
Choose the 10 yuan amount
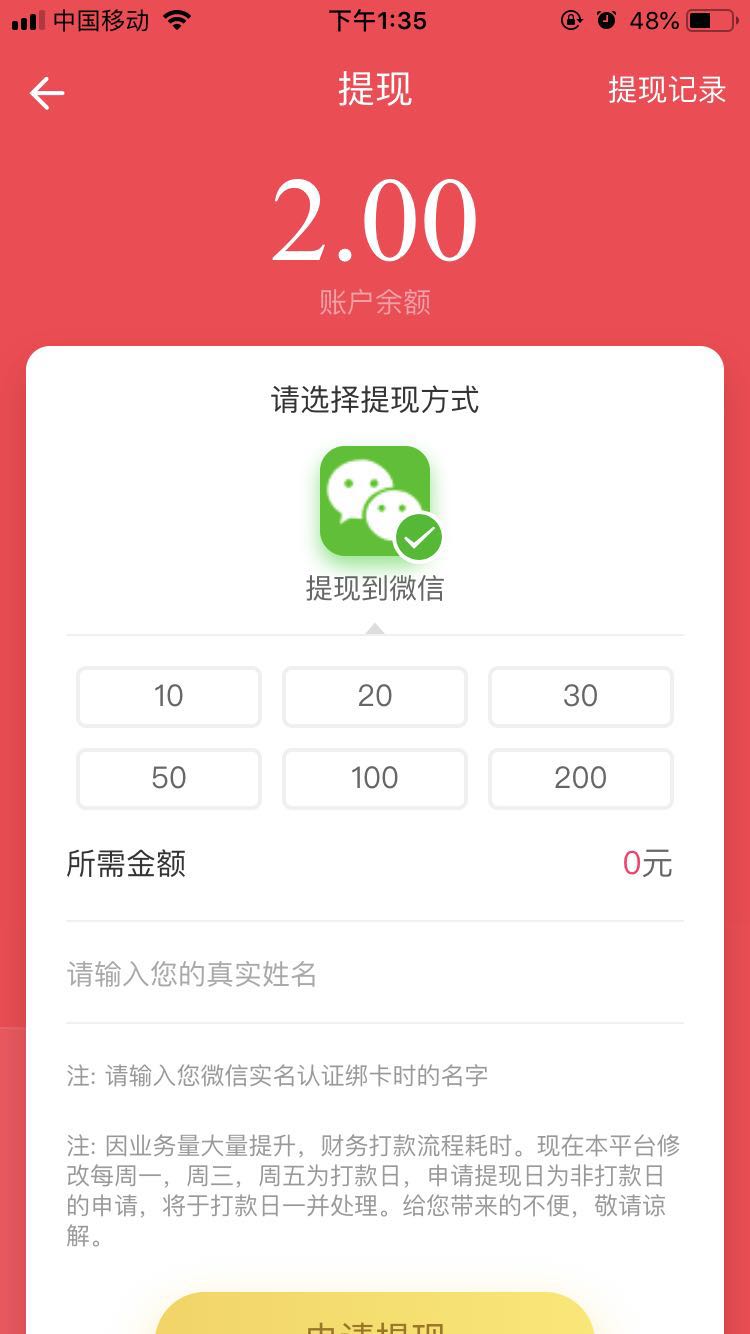tap(169, 696)
